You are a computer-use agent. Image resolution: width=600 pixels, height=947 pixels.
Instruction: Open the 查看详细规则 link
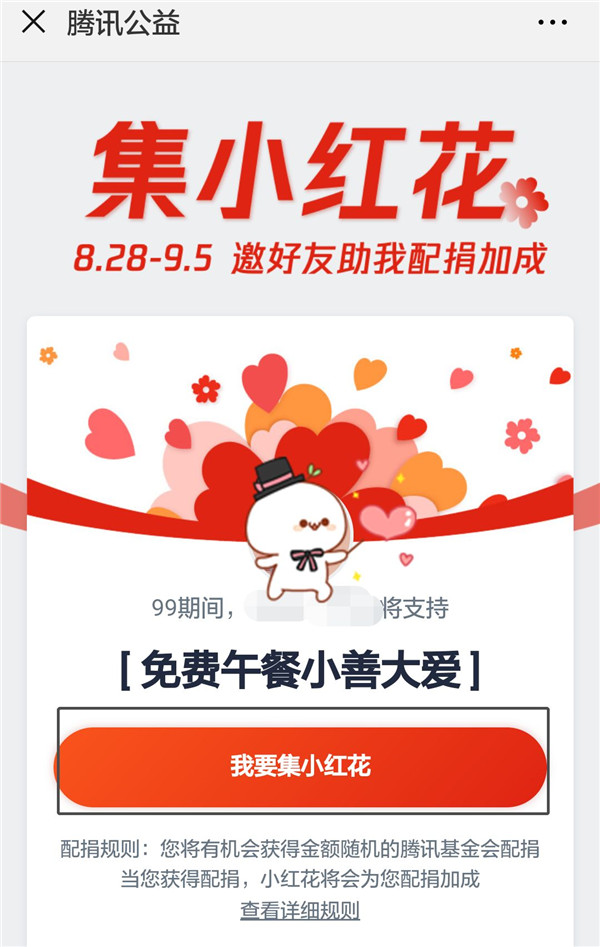click(x=300, y=910)
